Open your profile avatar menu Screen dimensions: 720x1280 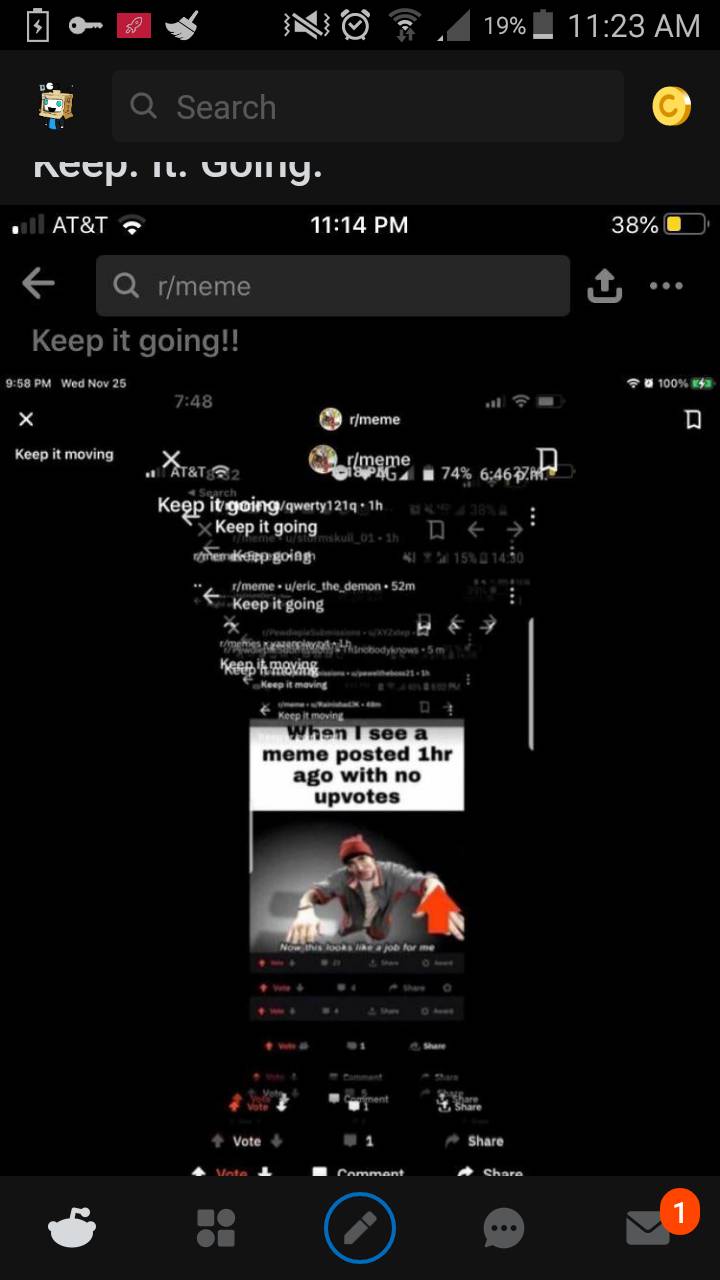coord(56,106)
